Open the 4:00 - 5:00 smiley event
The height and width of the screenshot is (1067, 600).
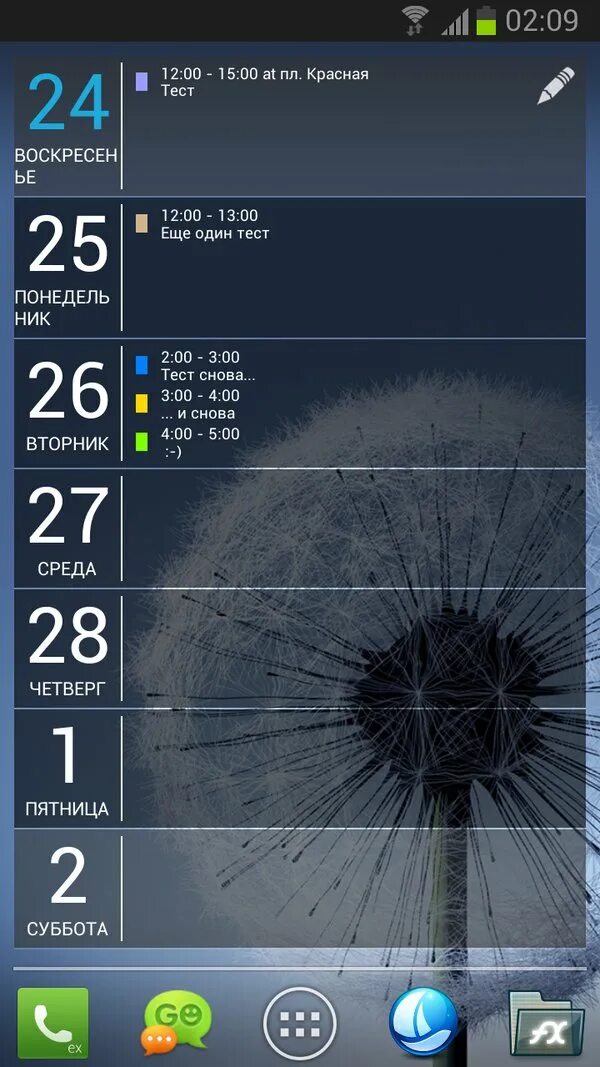pyautogui.click(x=199, y=442)
